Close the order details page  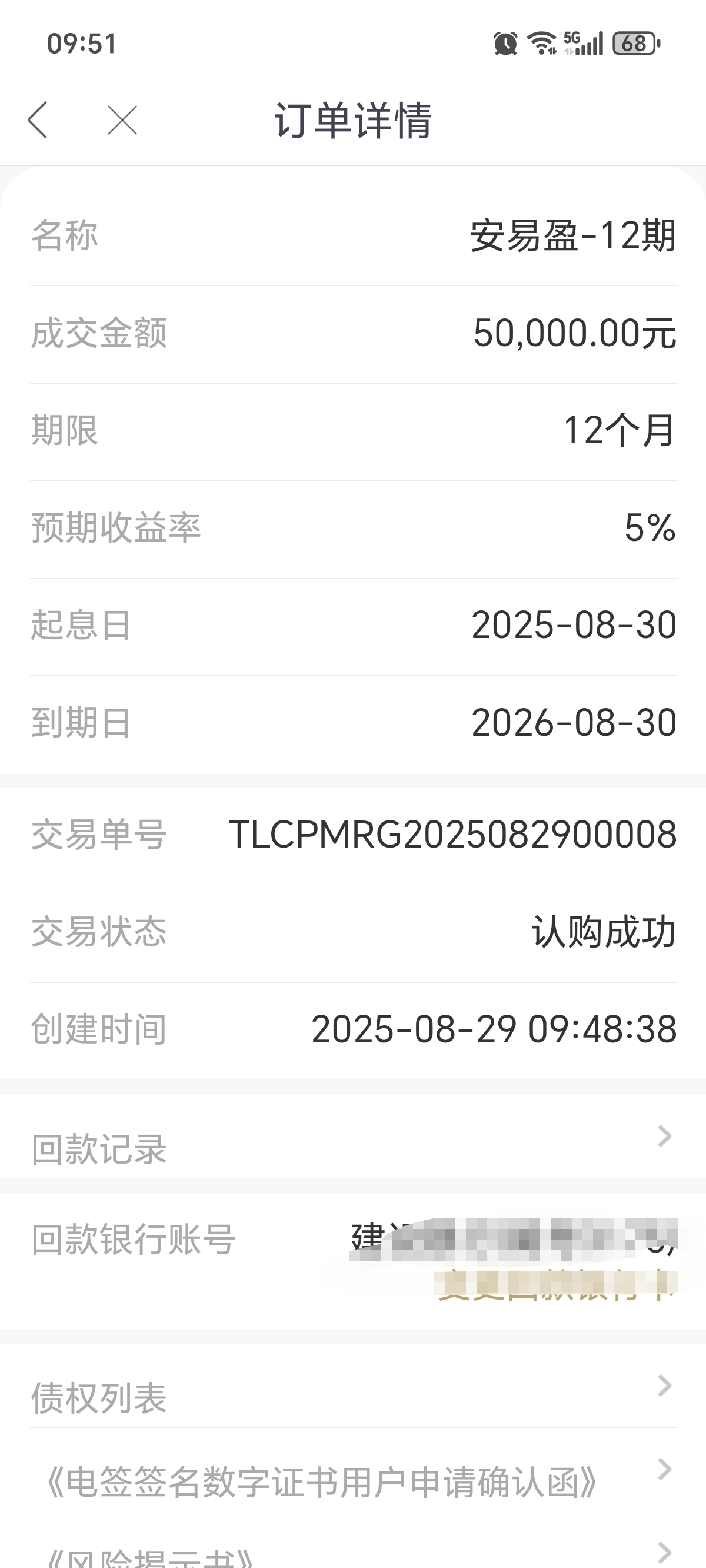[122, 120]
